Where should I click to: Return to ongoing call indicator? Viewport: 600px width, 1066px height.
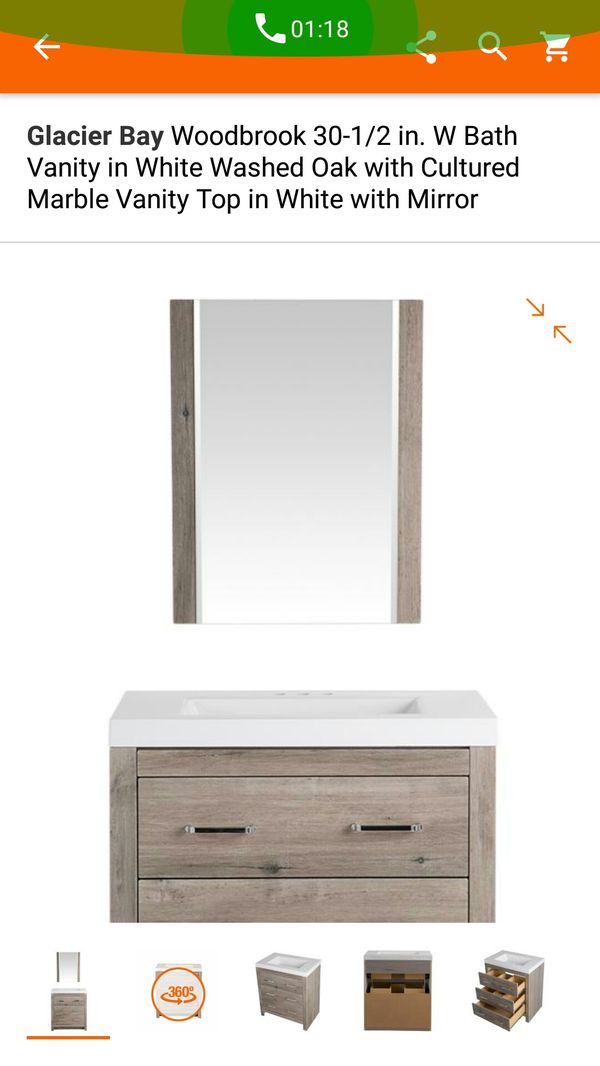pyautogui.click(x=301, y=29)
